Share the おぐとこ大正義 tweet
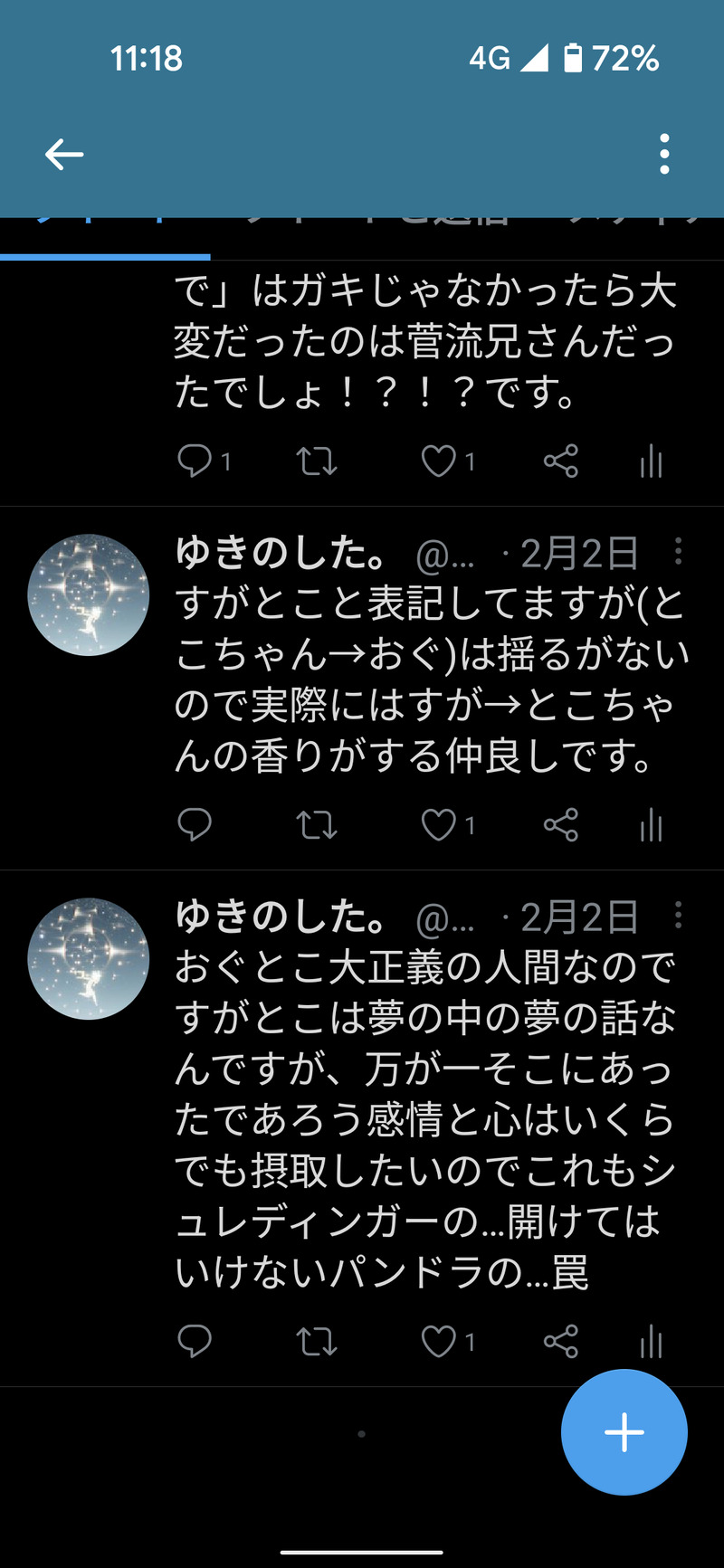Viewport: 724px width, 1568px height. (x=561, y=1341)
